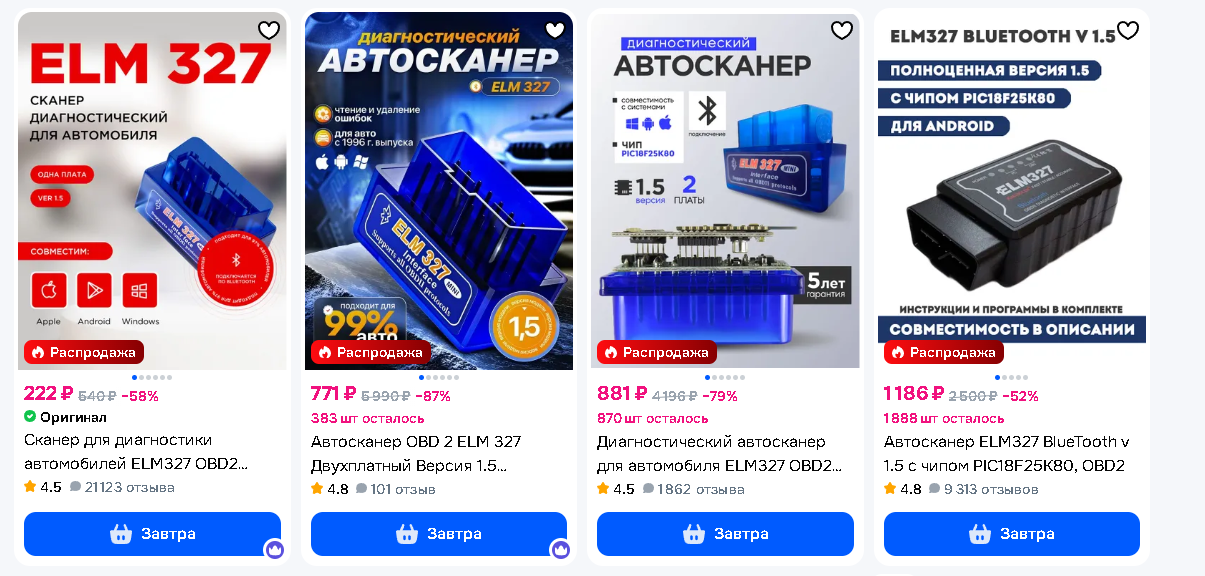Open title 'Диагностический автосканер для автомобиля ELM327'
Image resolution: width=1205 pixels, height=576 pixels.
pos(718,454)
